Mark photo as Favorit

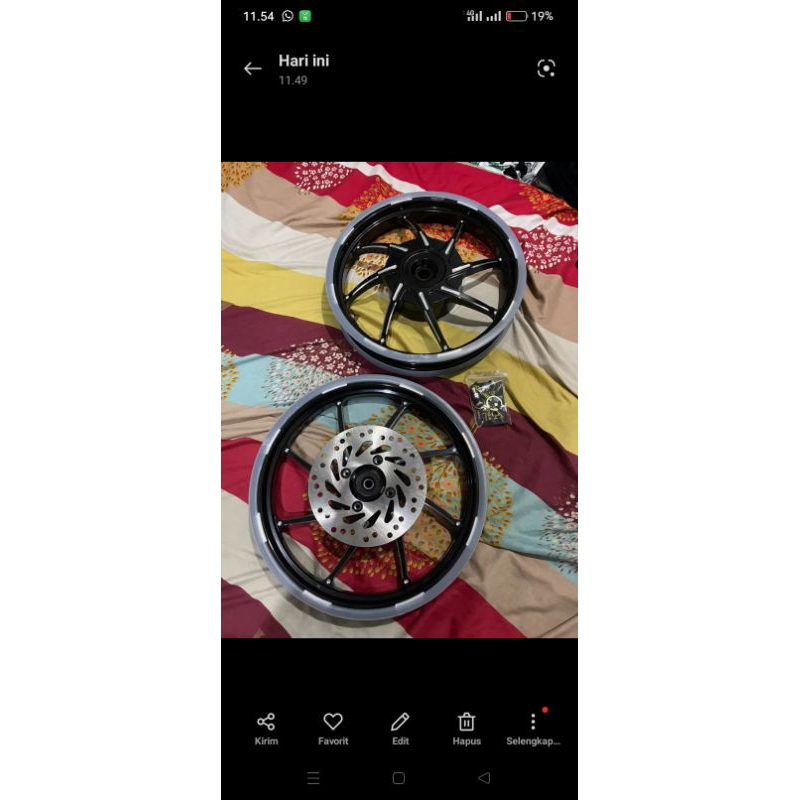333,727
